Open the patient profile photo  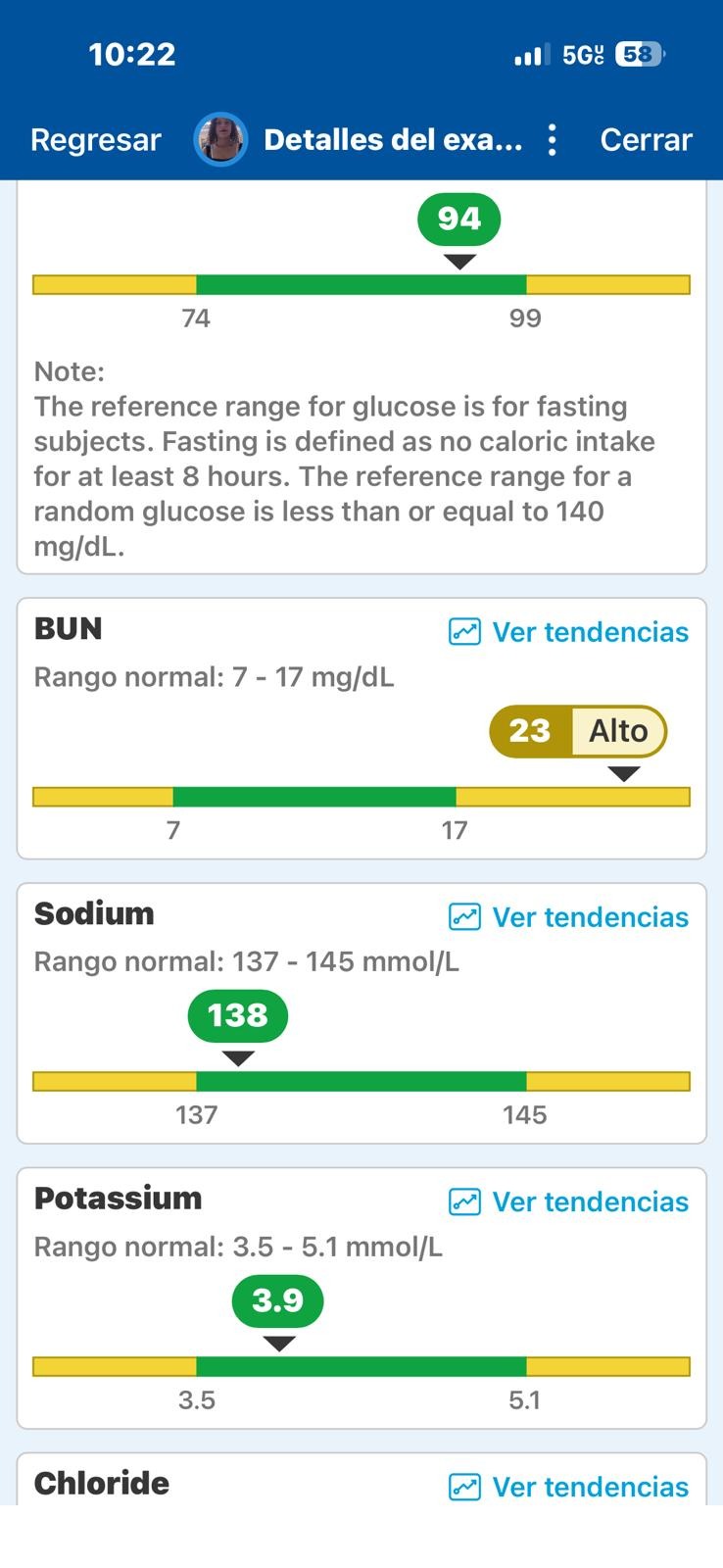pos(220,140)
